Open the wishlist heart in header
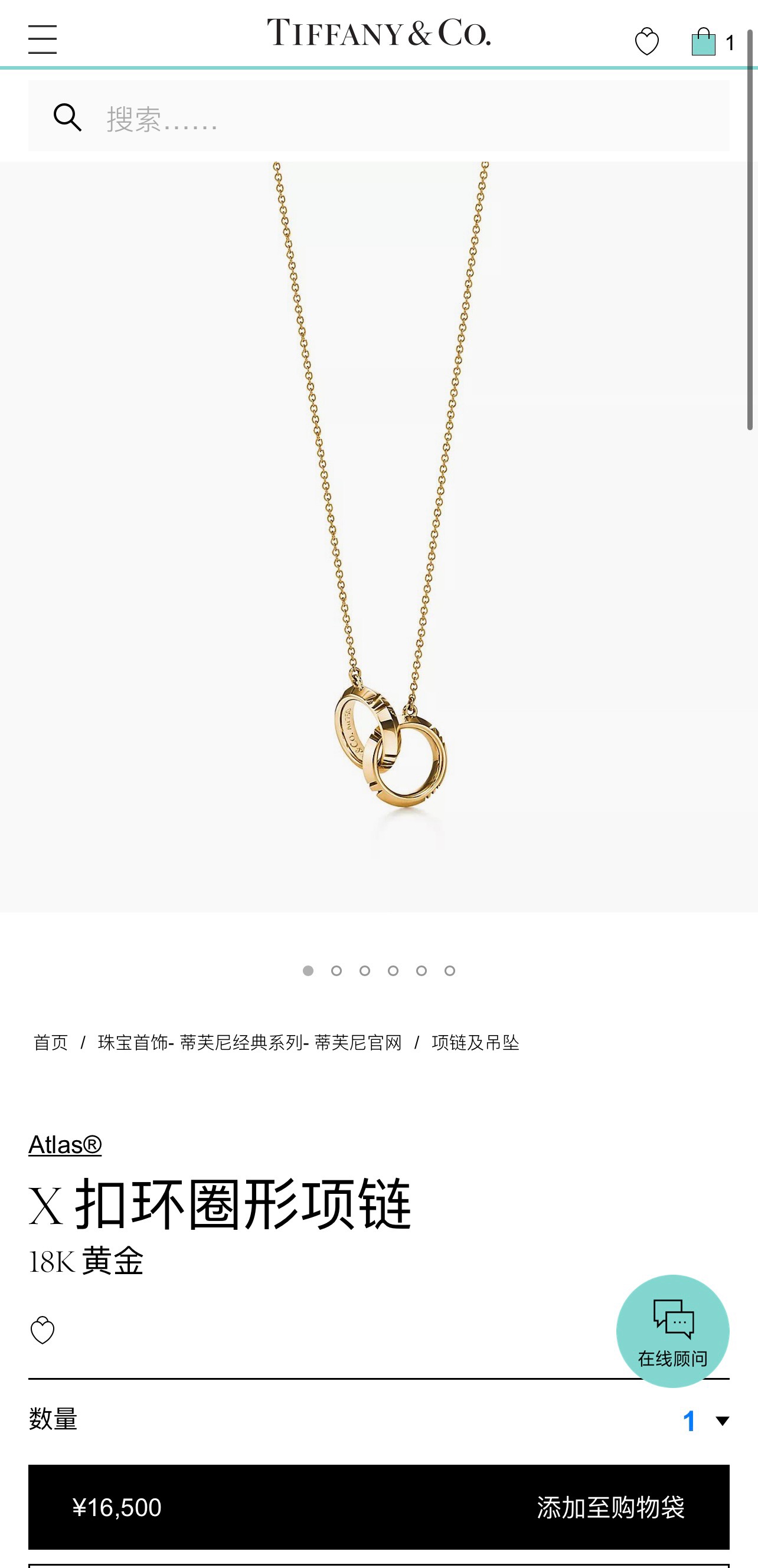The image size is (758, 1568). click(x=646, y=42)
